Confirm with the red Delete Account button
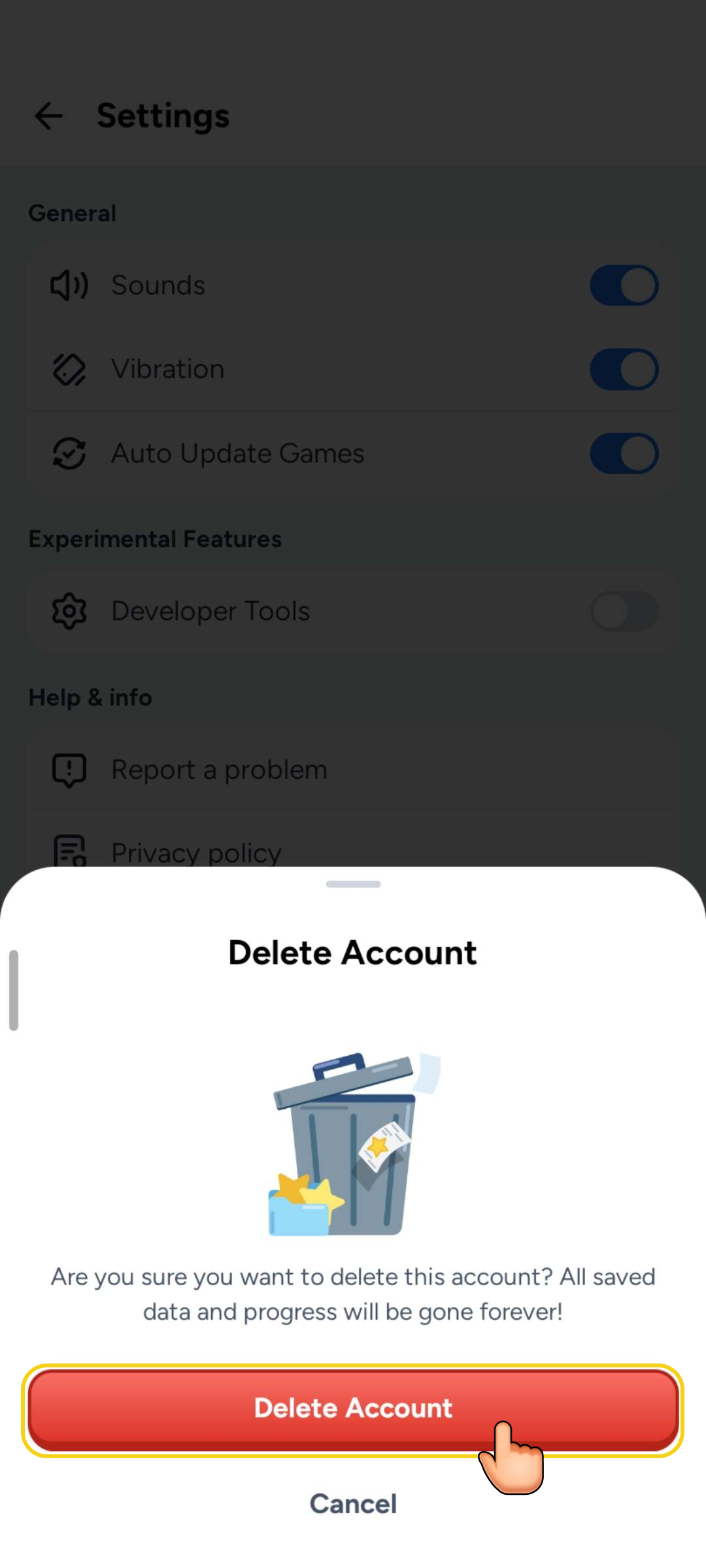The height and width of the screenshot is (1568, 706). (353, 1409)
